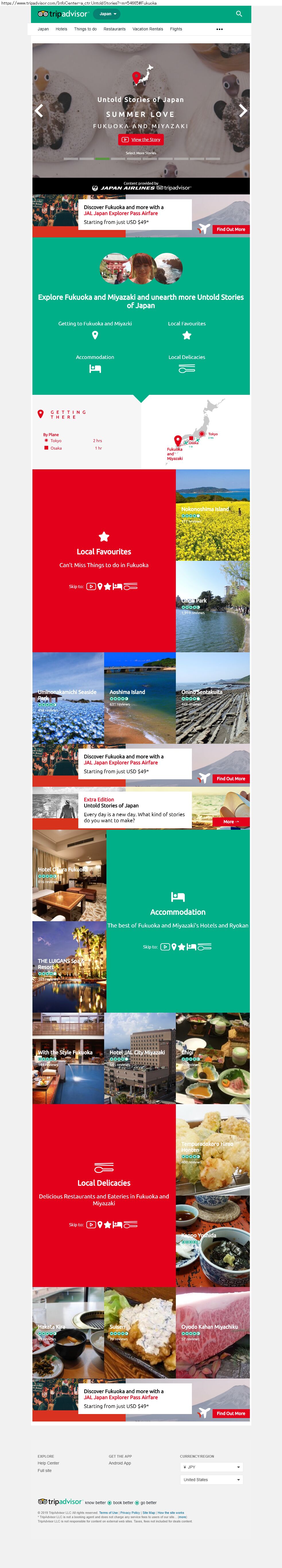Tap View the Story button
The height and width of the screenshot is (1568, 282).
coord(141,139)
